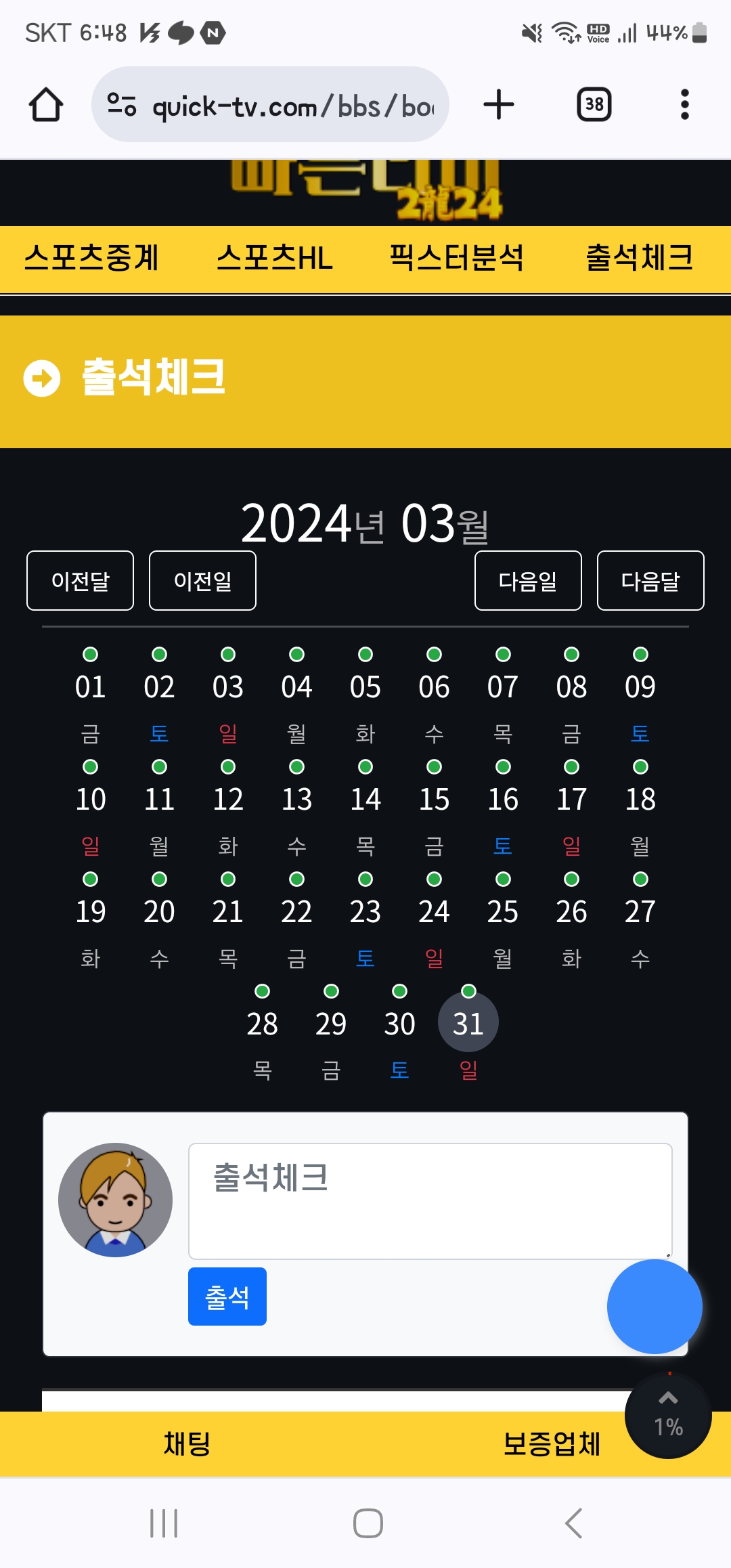Go to the browser home page

pyautogui.click(x=46, y=104)
